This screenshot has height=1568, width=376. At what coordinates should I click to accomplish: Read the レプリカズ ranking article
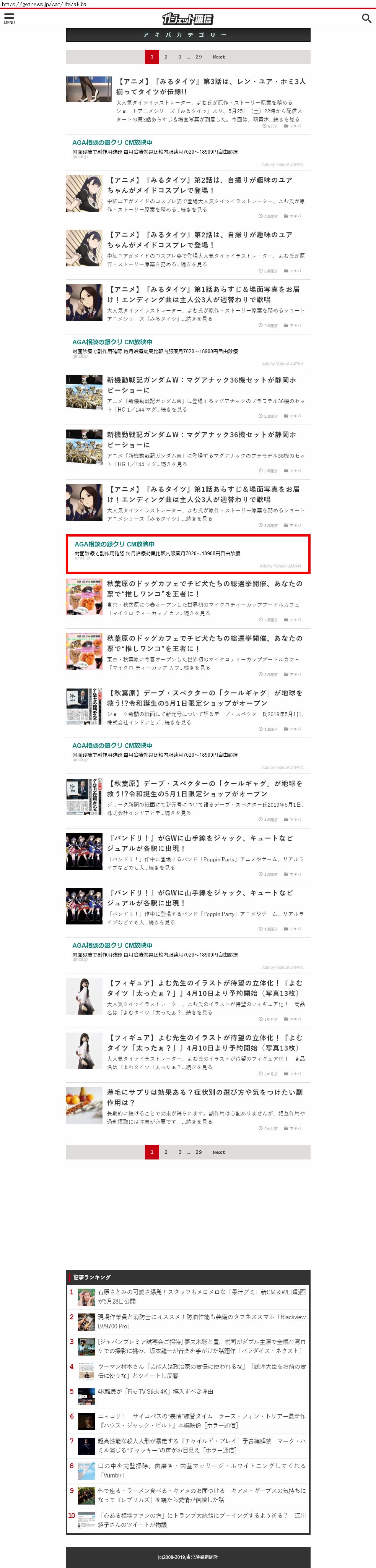point(201,1495)
